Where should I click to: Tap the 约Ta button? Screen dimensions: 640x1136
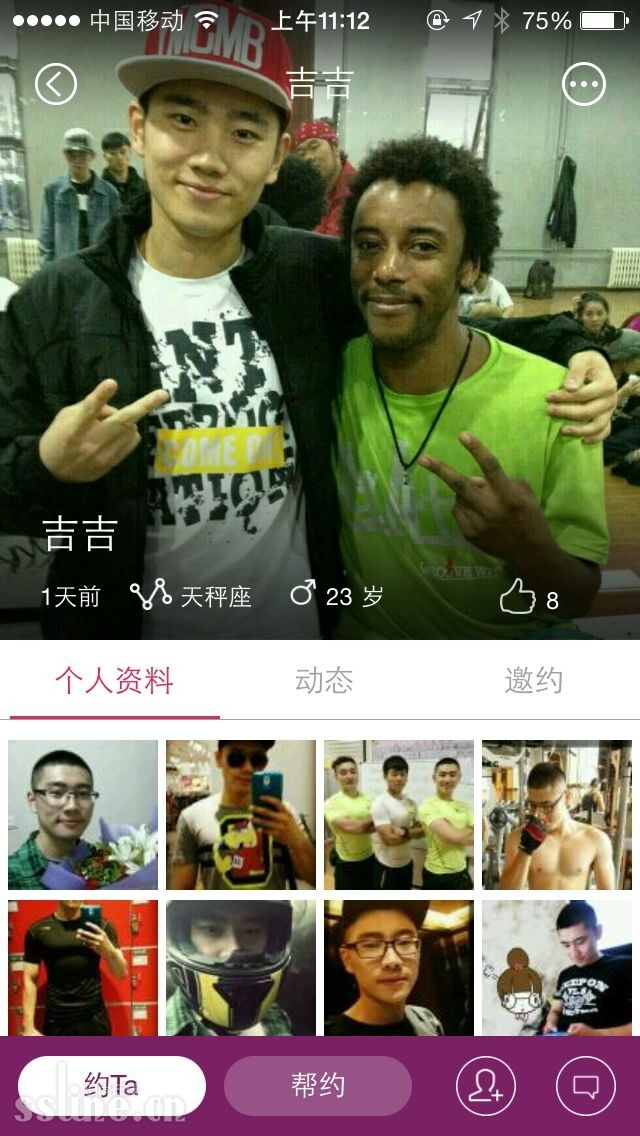point(112,1086)
